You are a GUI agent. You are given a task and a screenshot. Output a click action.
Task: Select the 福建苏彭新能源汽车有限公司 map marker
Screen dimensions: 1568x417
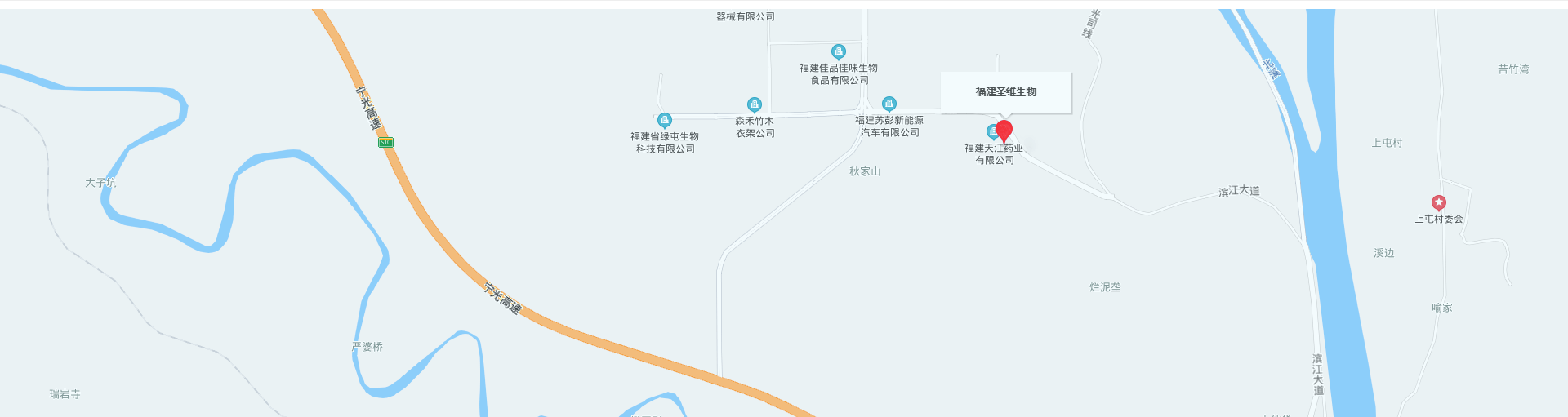pyautogui.click(x=889, y=104)
